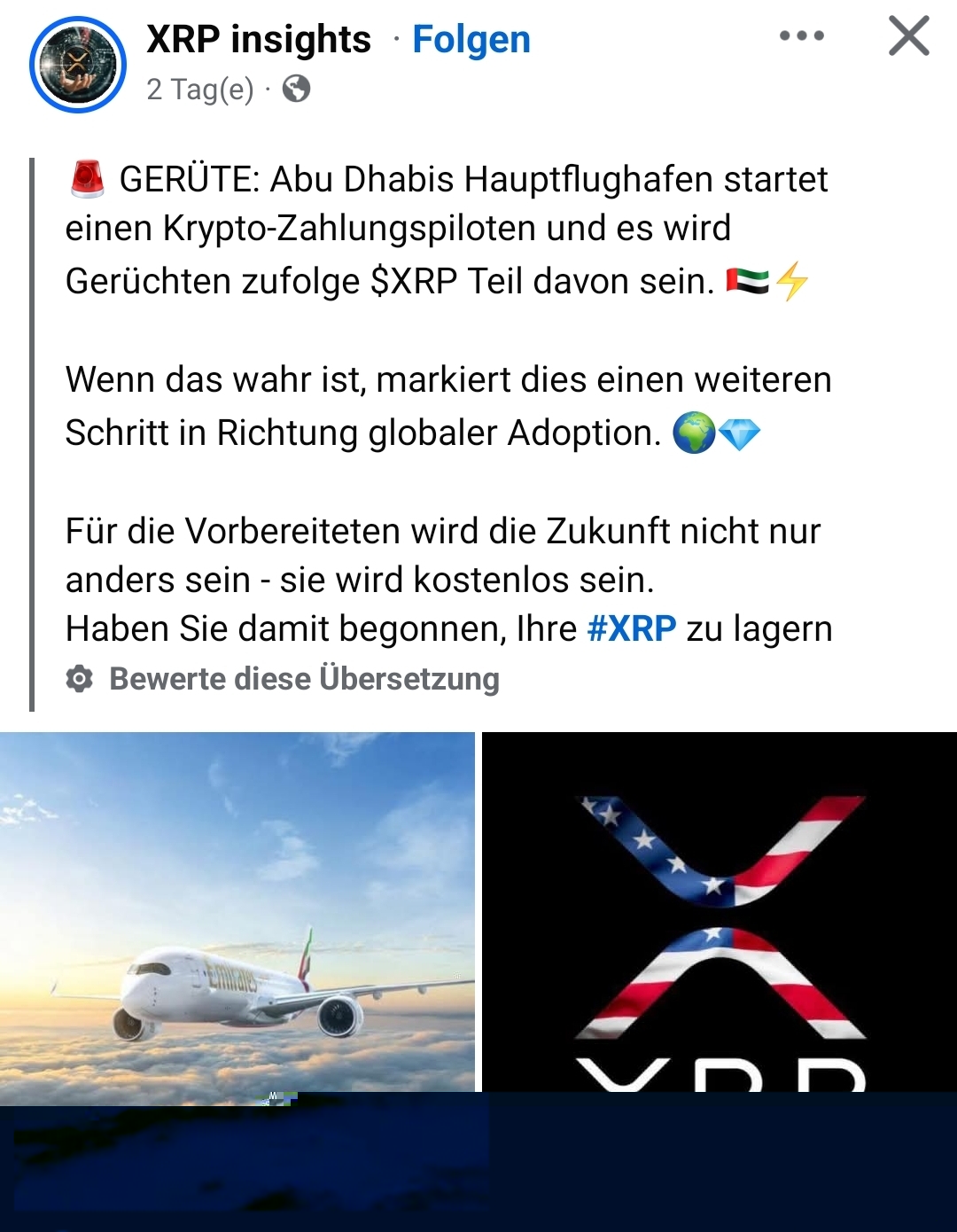This screenshot has height=1232, width=957.
Task: Open the Emirates airplane photo
Action: click(x=237, y=913)
